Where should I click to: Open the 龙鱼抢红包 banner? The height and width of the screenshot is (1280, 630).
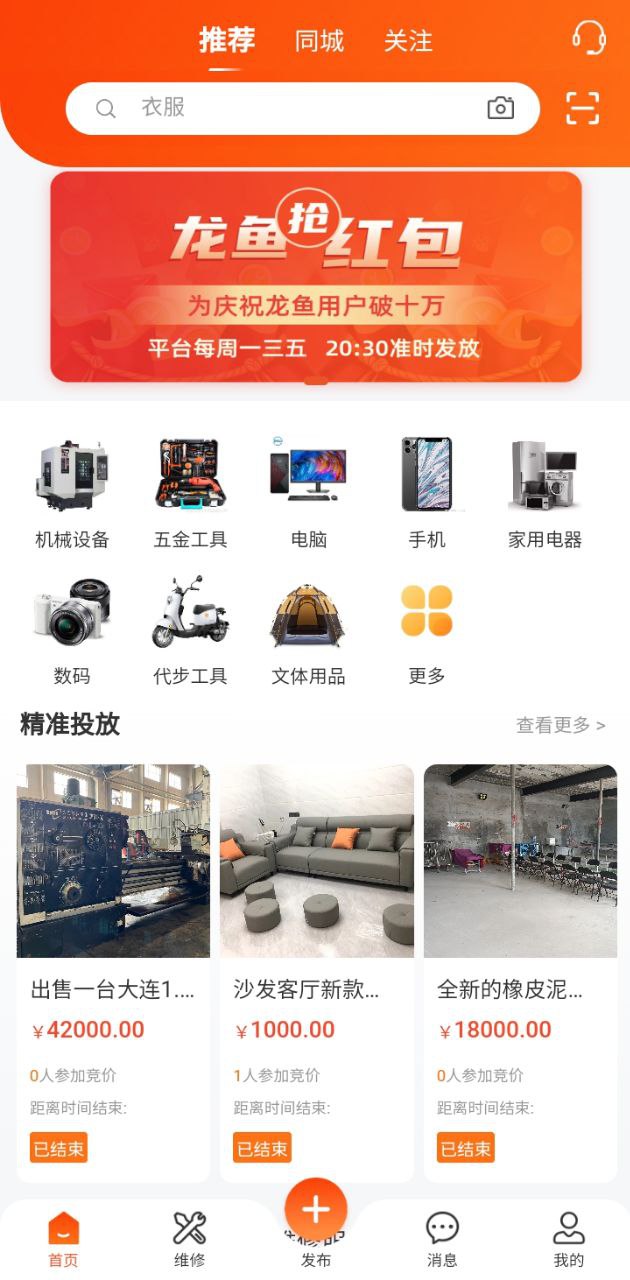click(x=315, y=277)
